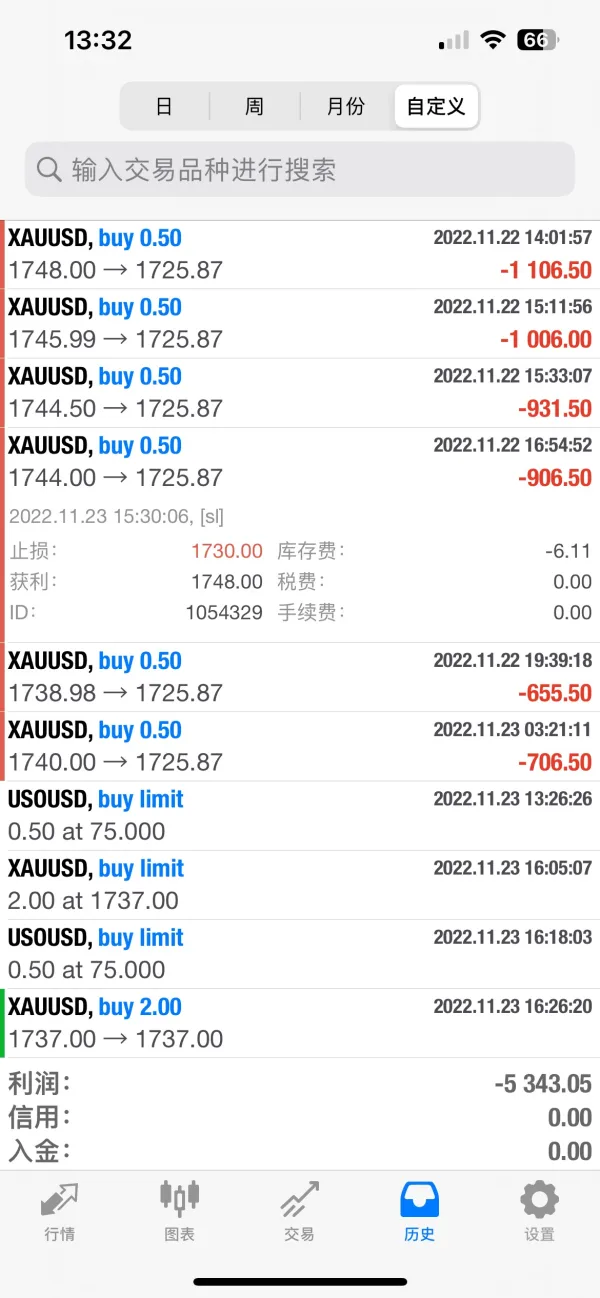
Task: Switch to the 日 period segment
Action: 164,107
